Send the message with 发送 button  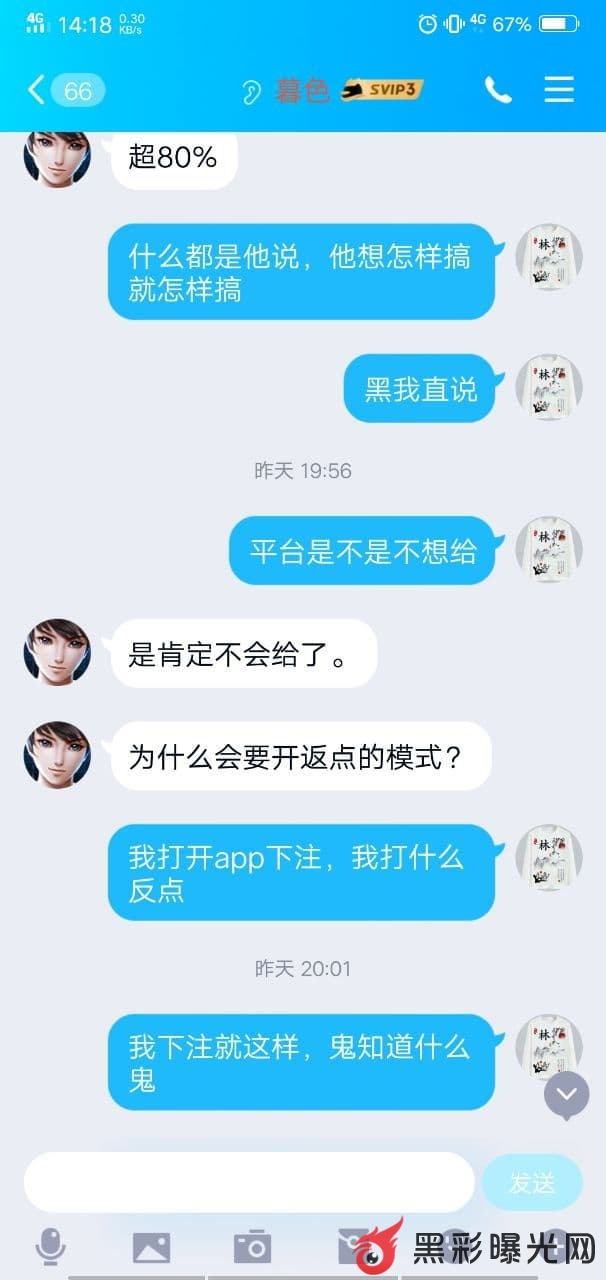click(532, 1183)
